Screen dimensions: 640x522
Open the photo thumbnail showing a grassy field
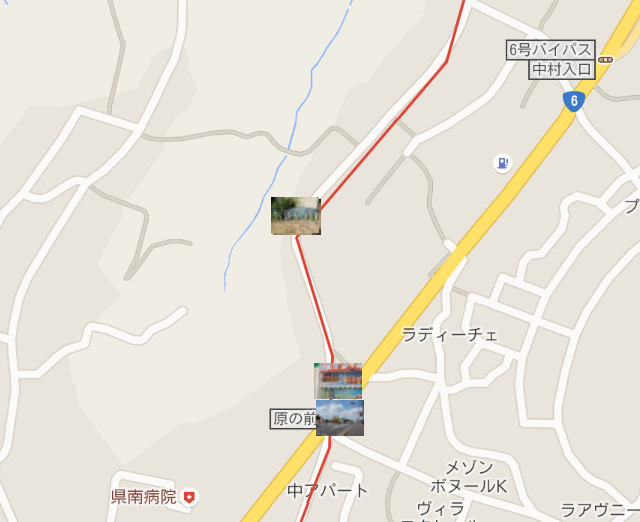point(295,216)
